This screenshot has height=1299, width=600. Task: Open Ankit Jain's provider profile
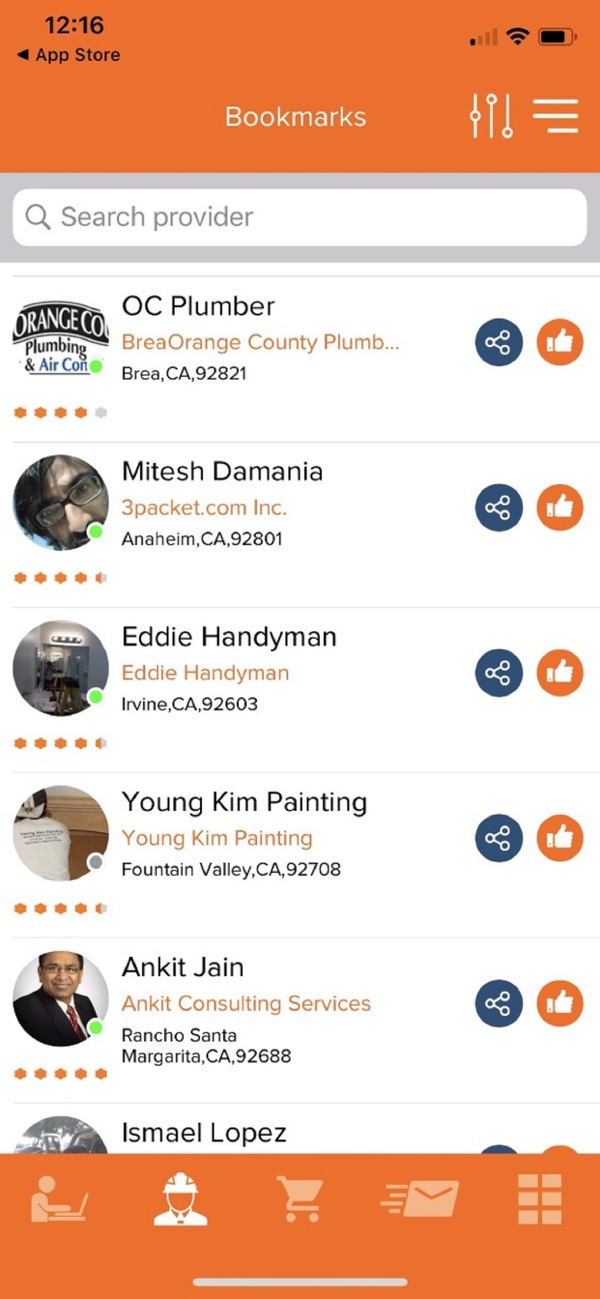coord(183,968)
